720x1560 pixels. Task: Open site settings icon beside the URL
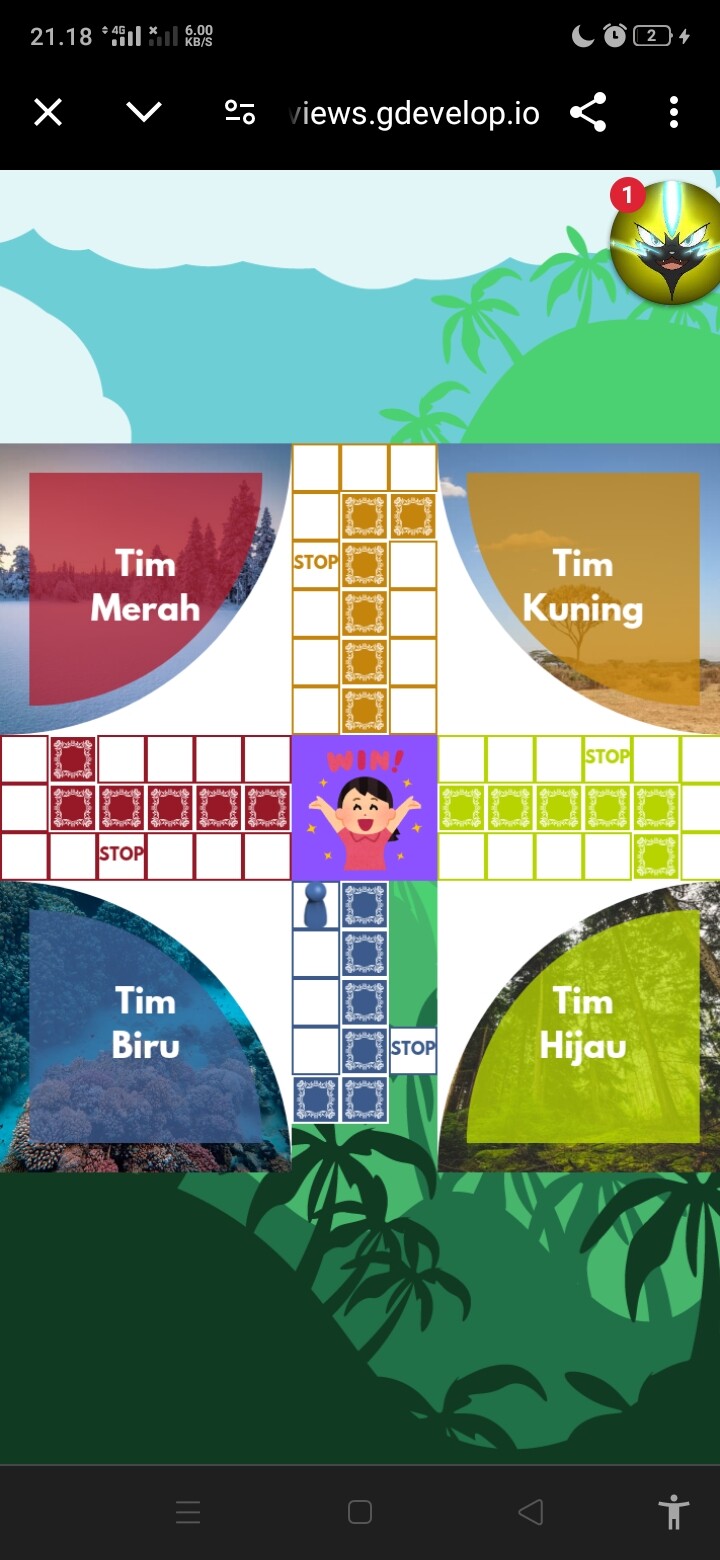point(240,112)
